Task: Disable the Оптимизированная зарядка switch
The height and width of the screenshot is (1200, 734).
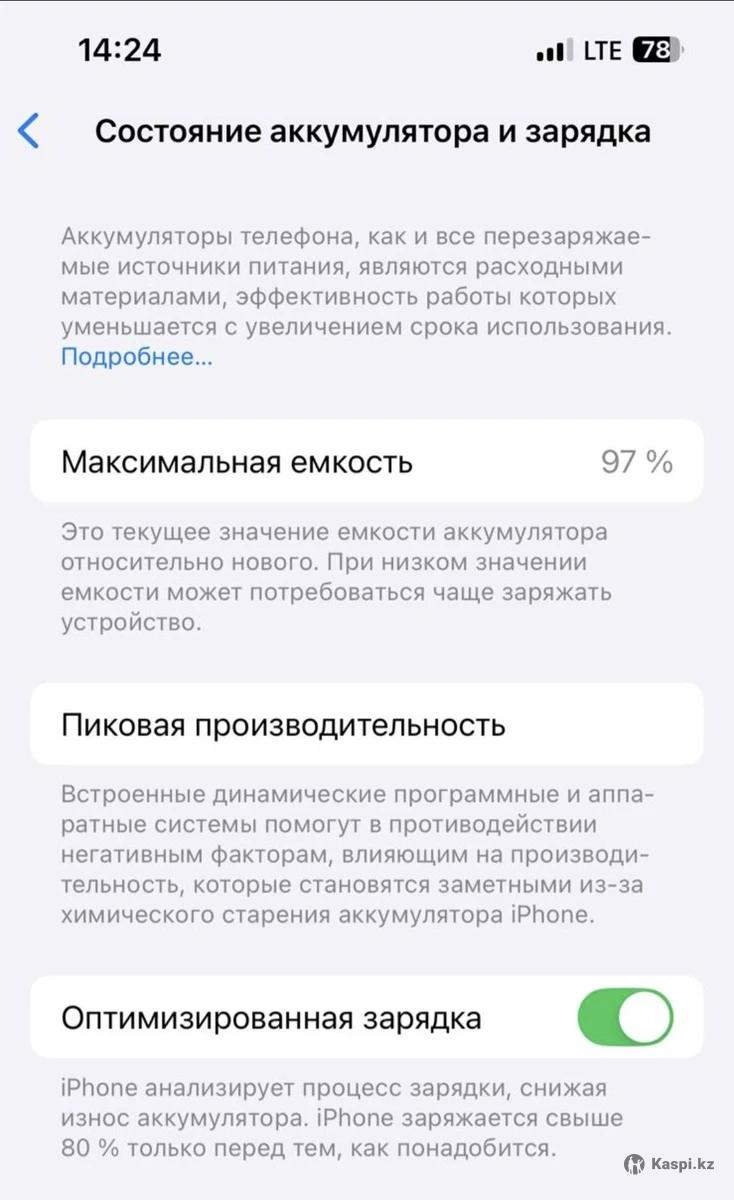Action: click(x=625, y=1018)
